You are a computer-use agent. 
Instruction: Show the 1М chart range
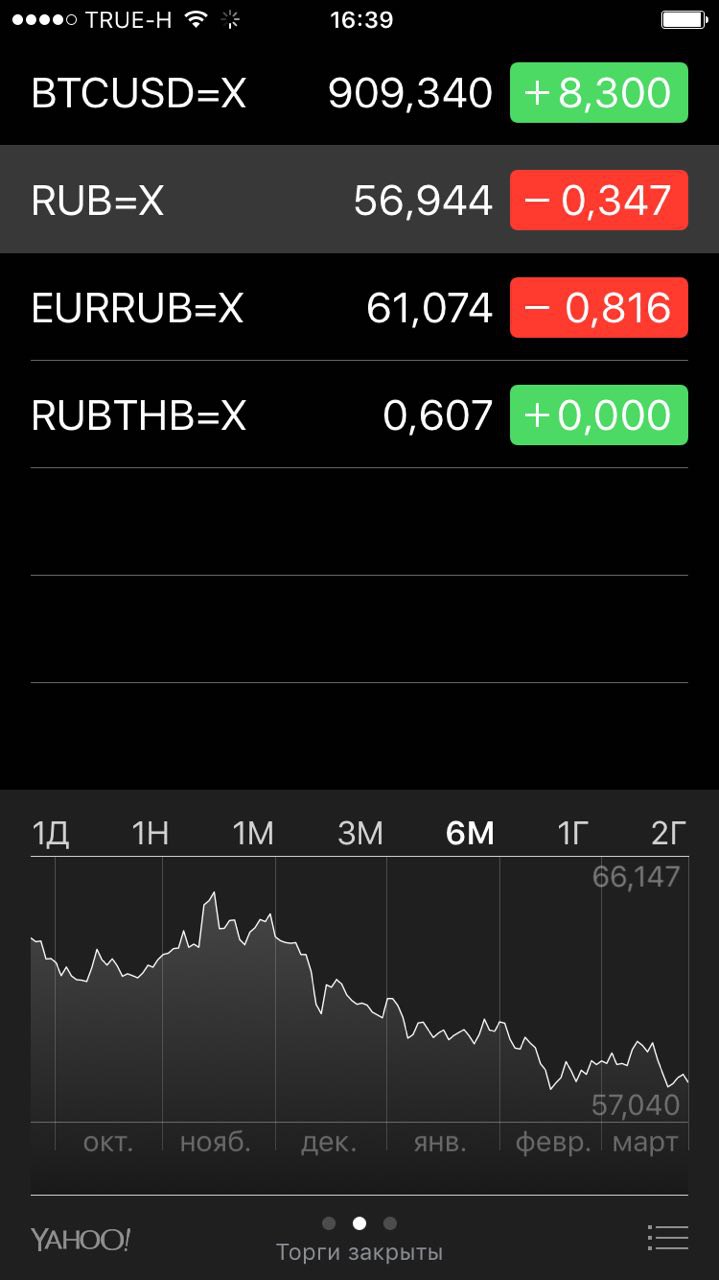point(253,833)
